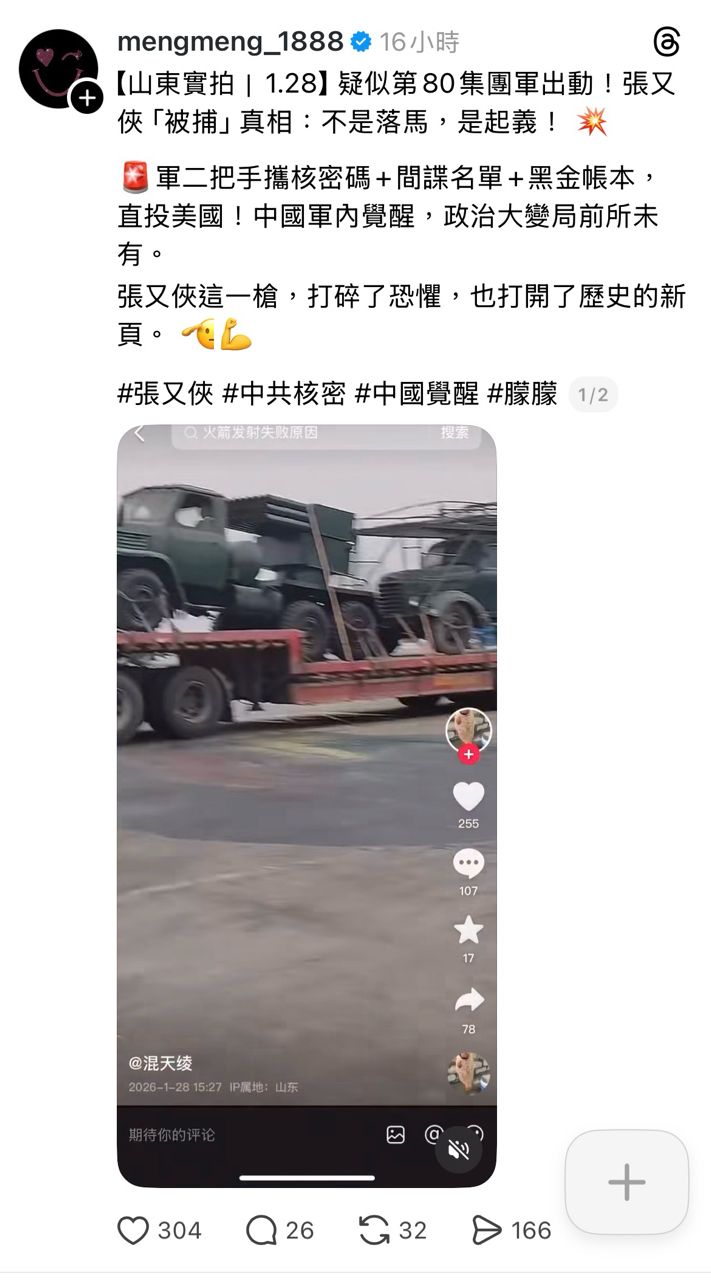The height and width of the screenshot is (1280, 711).
Task: Follow mengmeng_1888 via the avatar plus badge
Action: click(x=87, y=97)
